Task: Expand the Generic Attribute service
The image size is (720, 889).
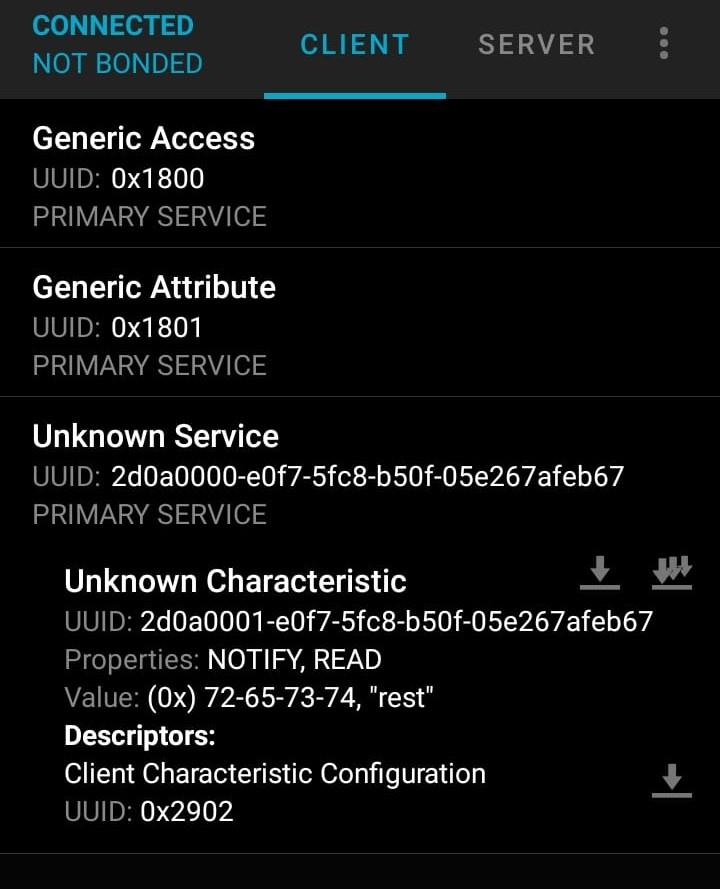Action: pos(154,288)
